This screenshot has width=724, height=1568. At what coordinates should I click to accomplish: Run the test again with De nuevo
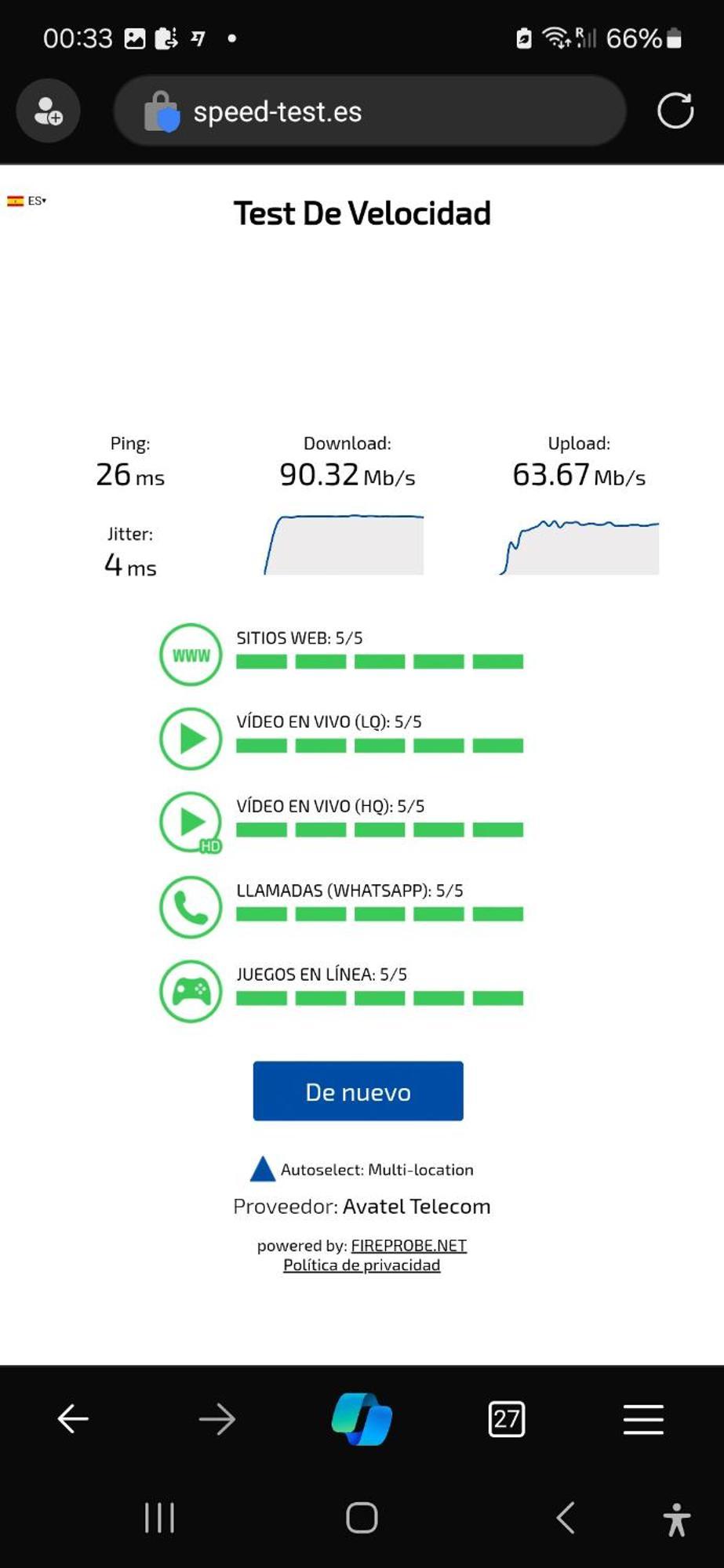click(x=358, y=1091)
